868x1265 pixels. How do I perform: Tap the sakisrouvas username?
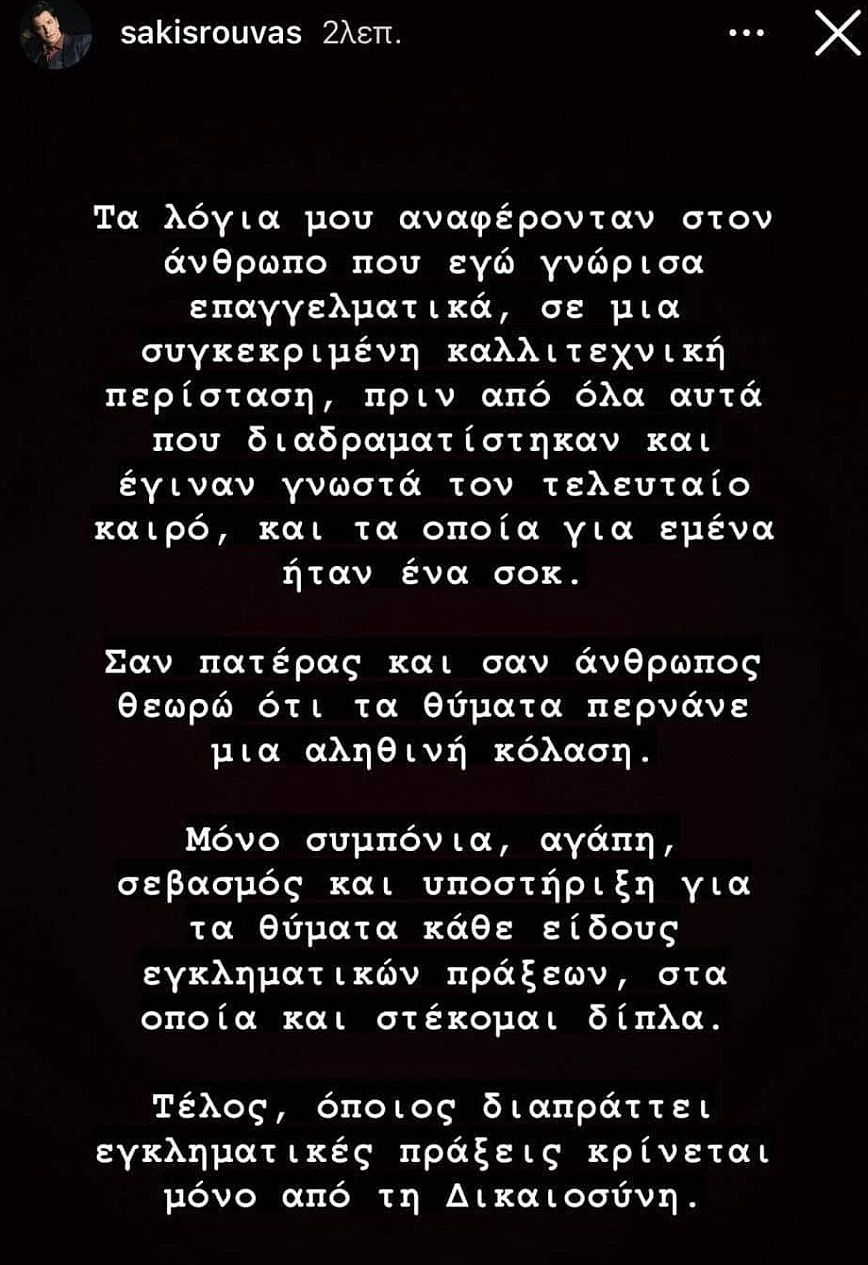point(210,33)
